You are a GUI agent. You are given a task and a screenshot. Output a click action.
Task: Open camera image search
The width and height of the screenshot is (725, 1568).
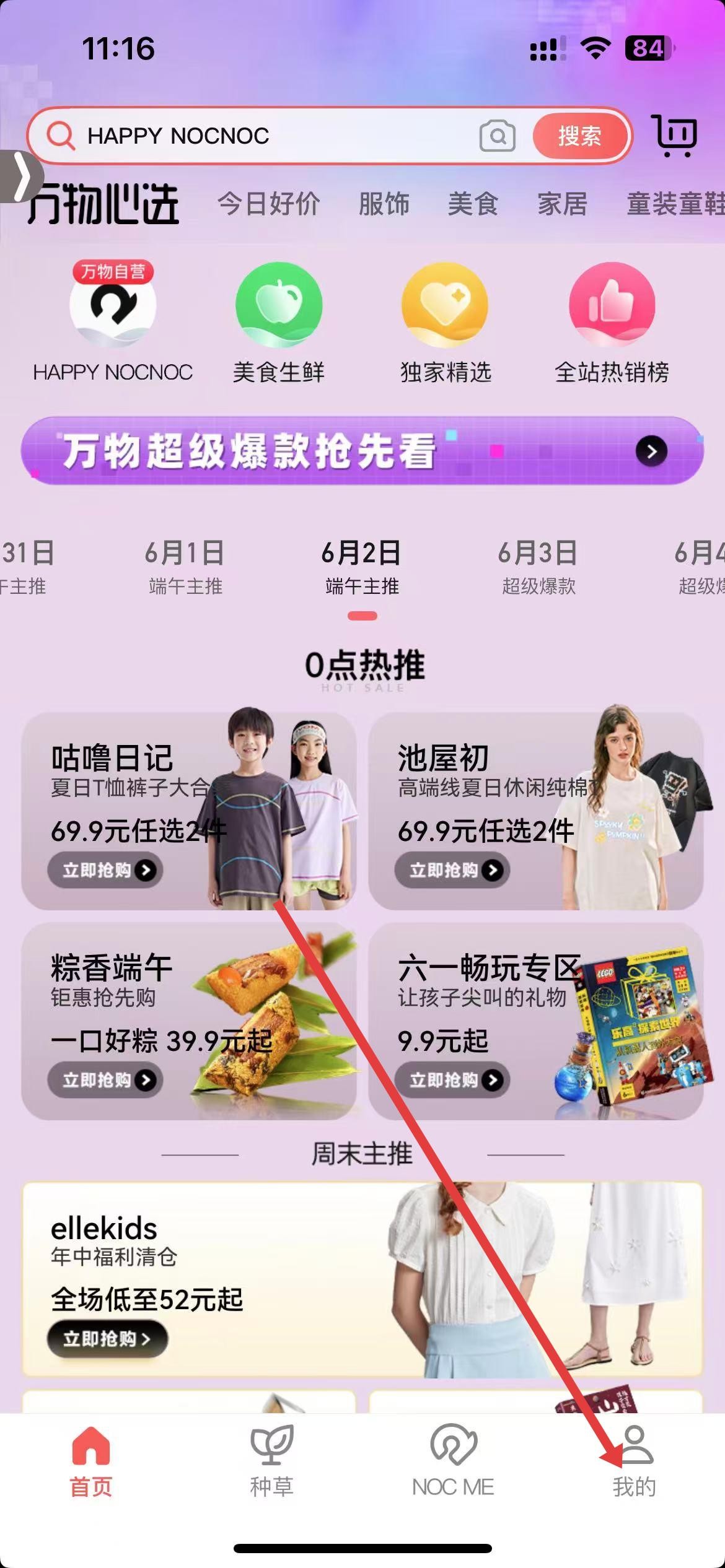(497, 136)
